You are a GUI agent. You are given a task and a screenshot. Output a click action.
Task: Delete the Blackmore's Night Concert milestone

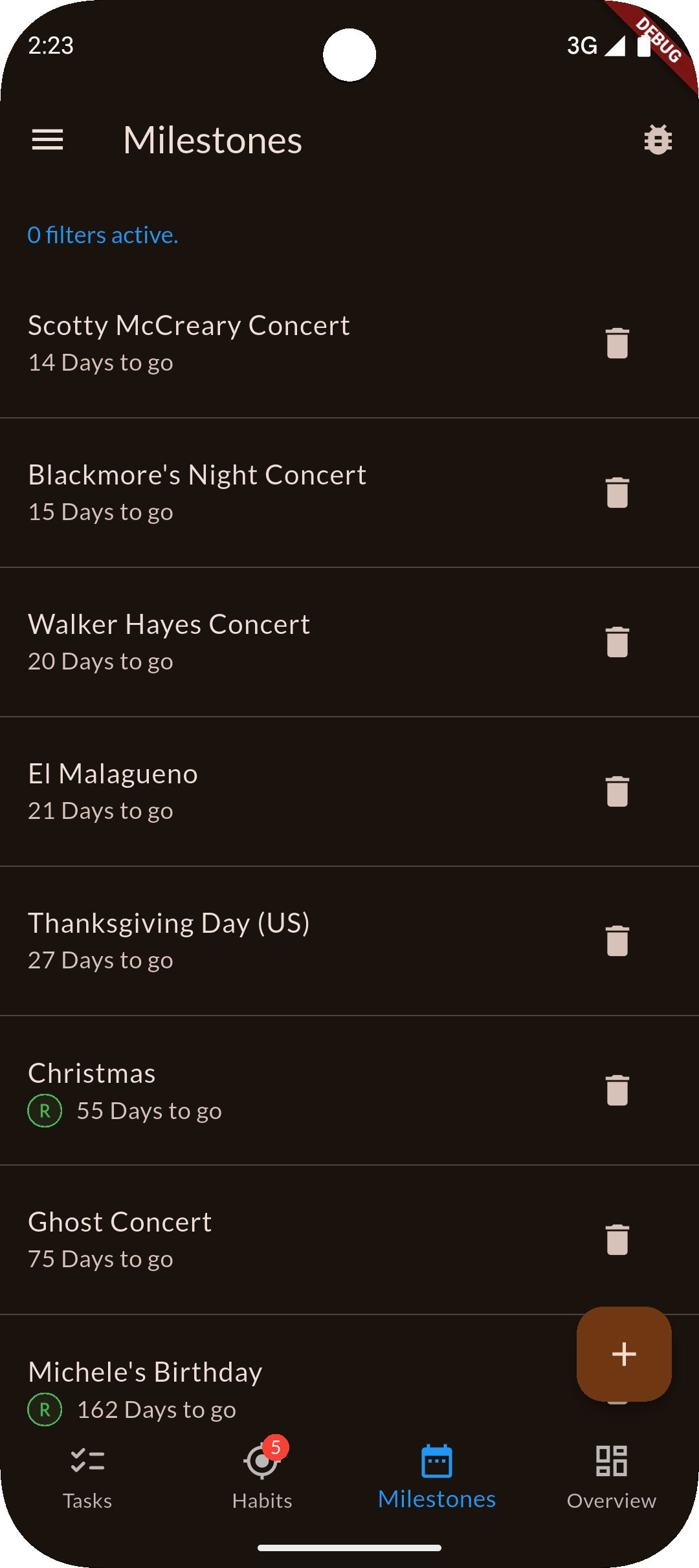[616, 493]
